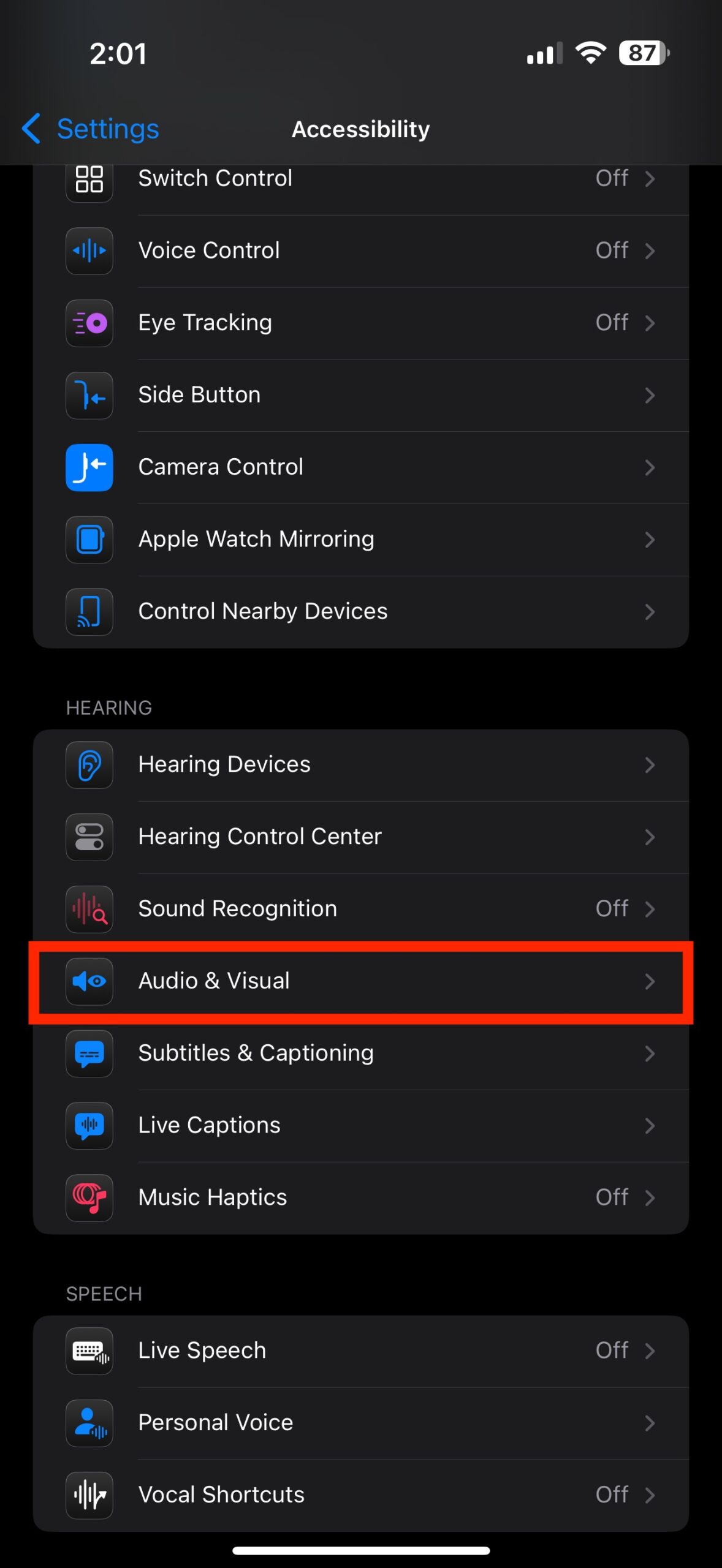Open Eye Tracking options
Screen dimensions: 722x1568
(360, 323)
